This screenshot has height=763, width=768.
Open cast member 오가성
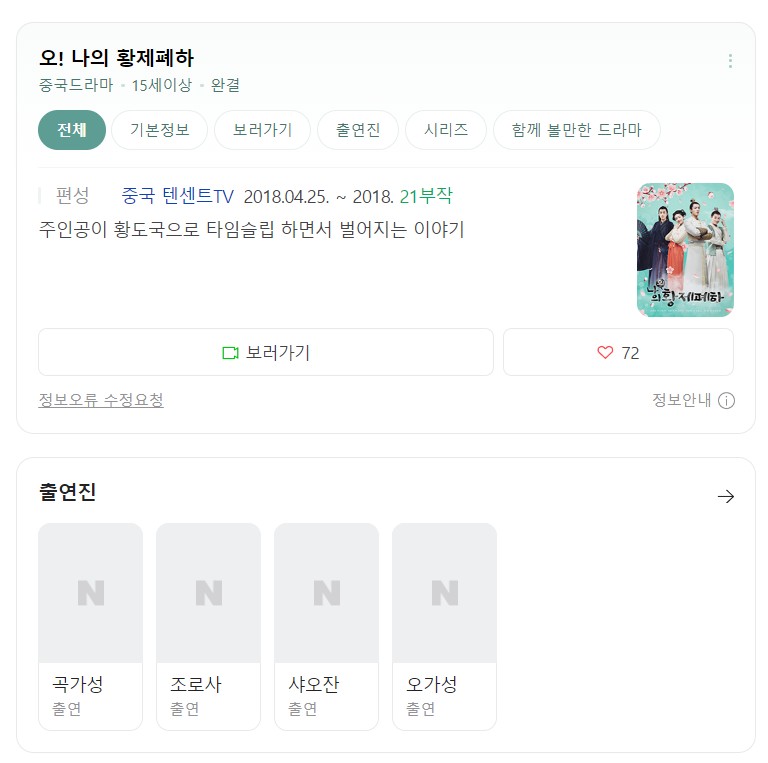point(444,626)
